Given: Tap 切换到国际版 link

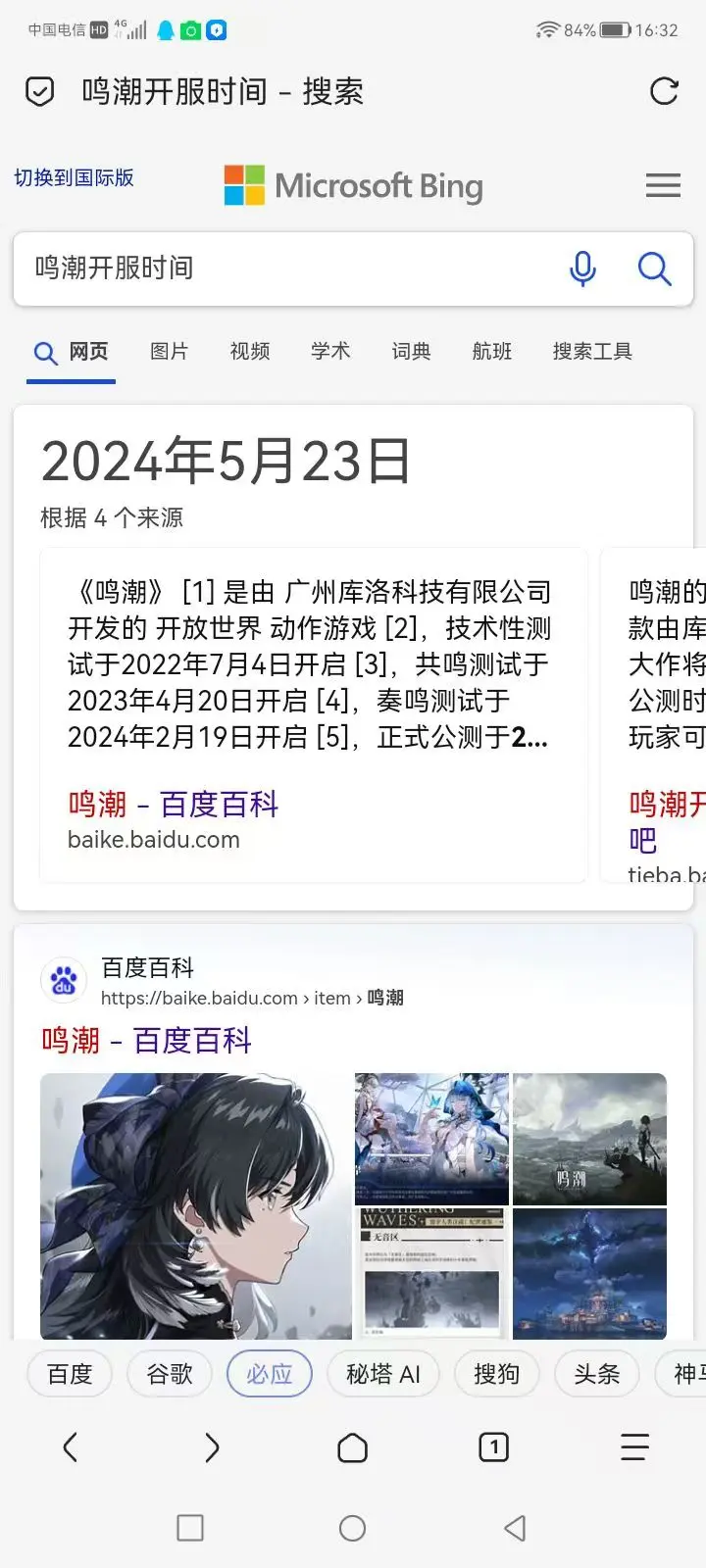Looking at the screenshot, I should point(74,176).
